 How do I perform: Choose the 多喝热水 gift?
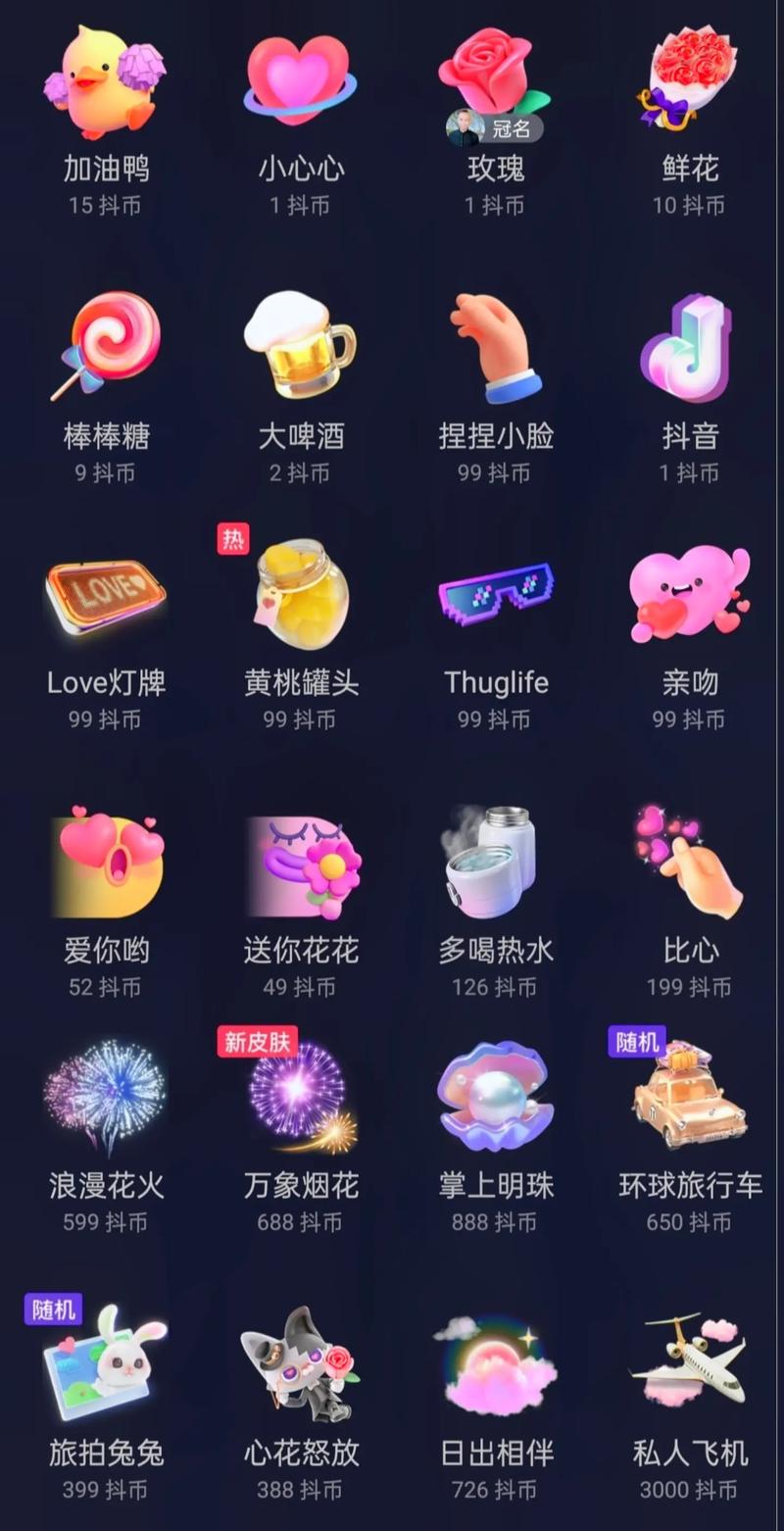[495, 863]
